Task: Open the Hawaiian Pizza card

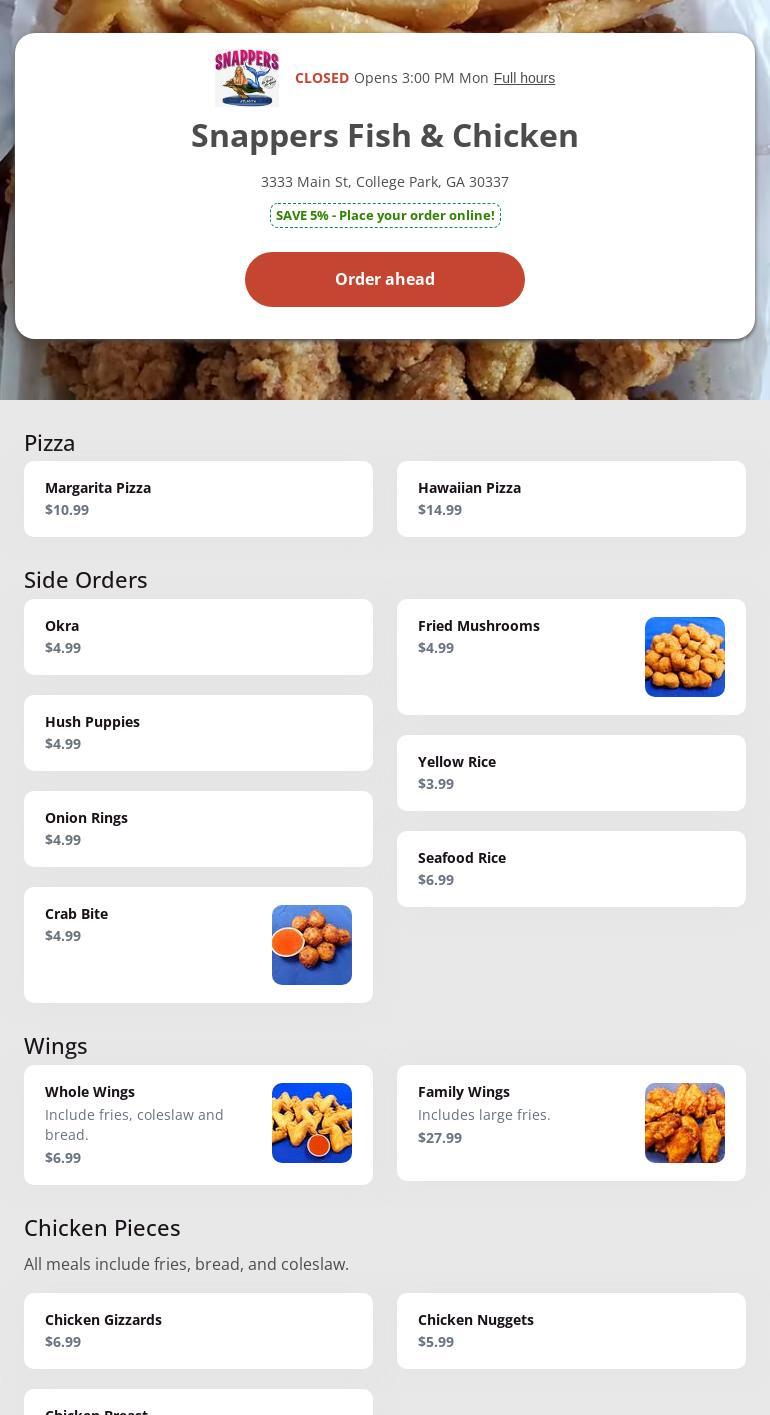Action: 571,499
